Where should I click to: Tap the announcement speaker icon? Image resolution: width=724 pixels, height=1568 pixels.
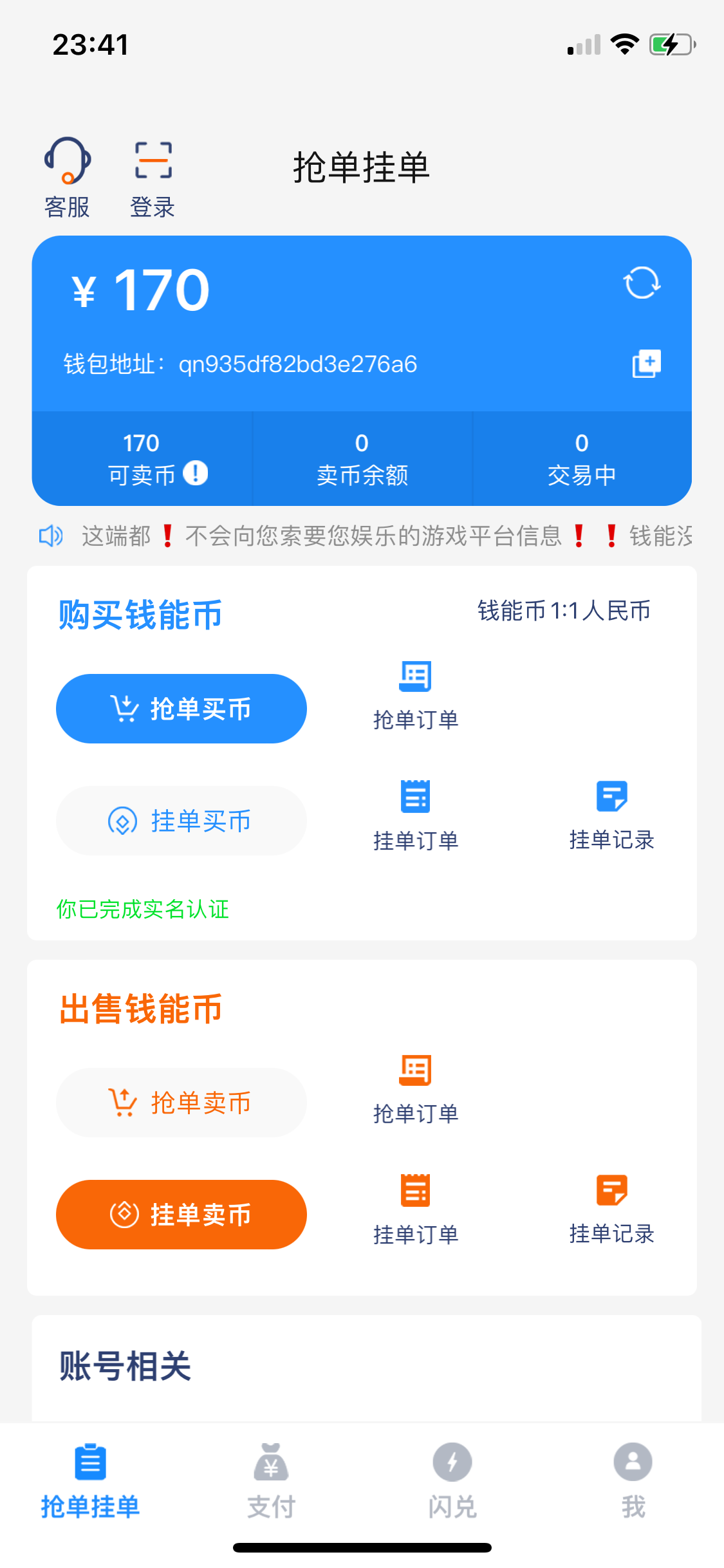[x=51, y=536]
